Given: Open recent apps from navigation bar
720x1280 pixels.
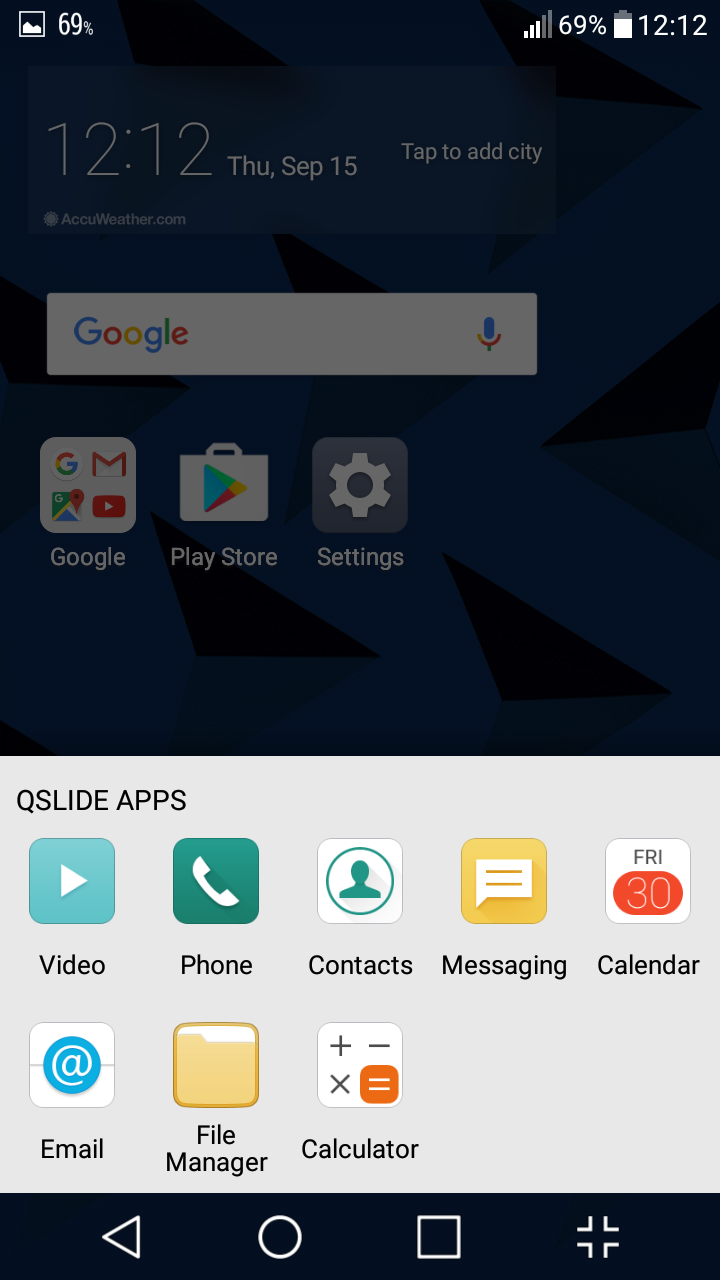Looking at the screenshot, I should point(439,1237).
